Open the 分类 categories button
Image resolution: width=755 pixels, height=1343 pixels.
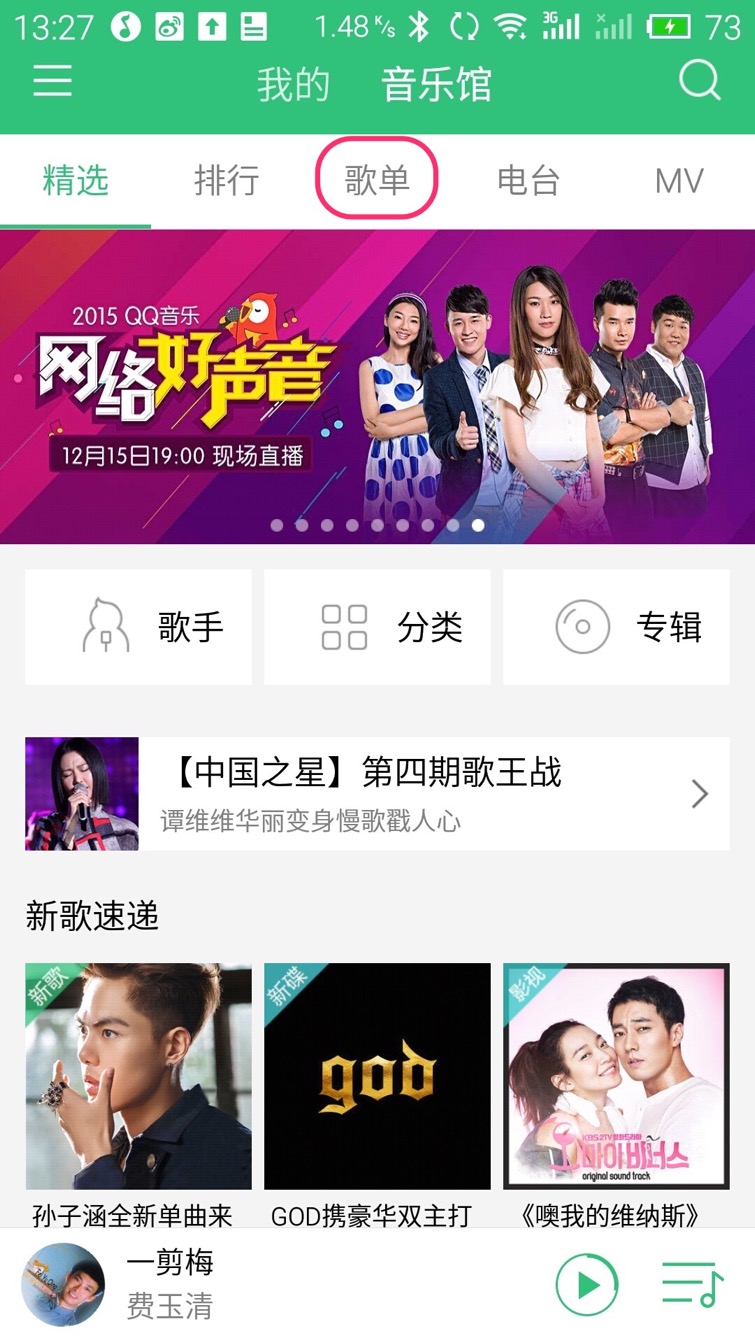(x=377, y=628)
